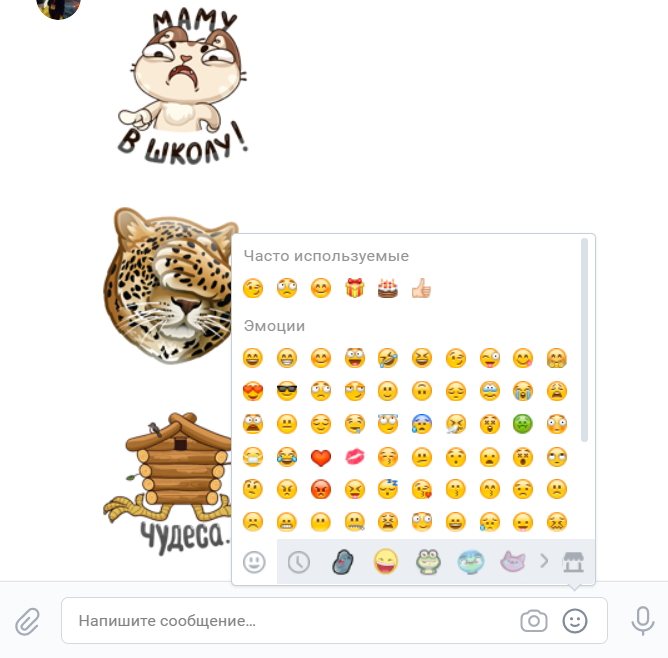Open the pink cat sticker pack tab

tap(513, 562)
